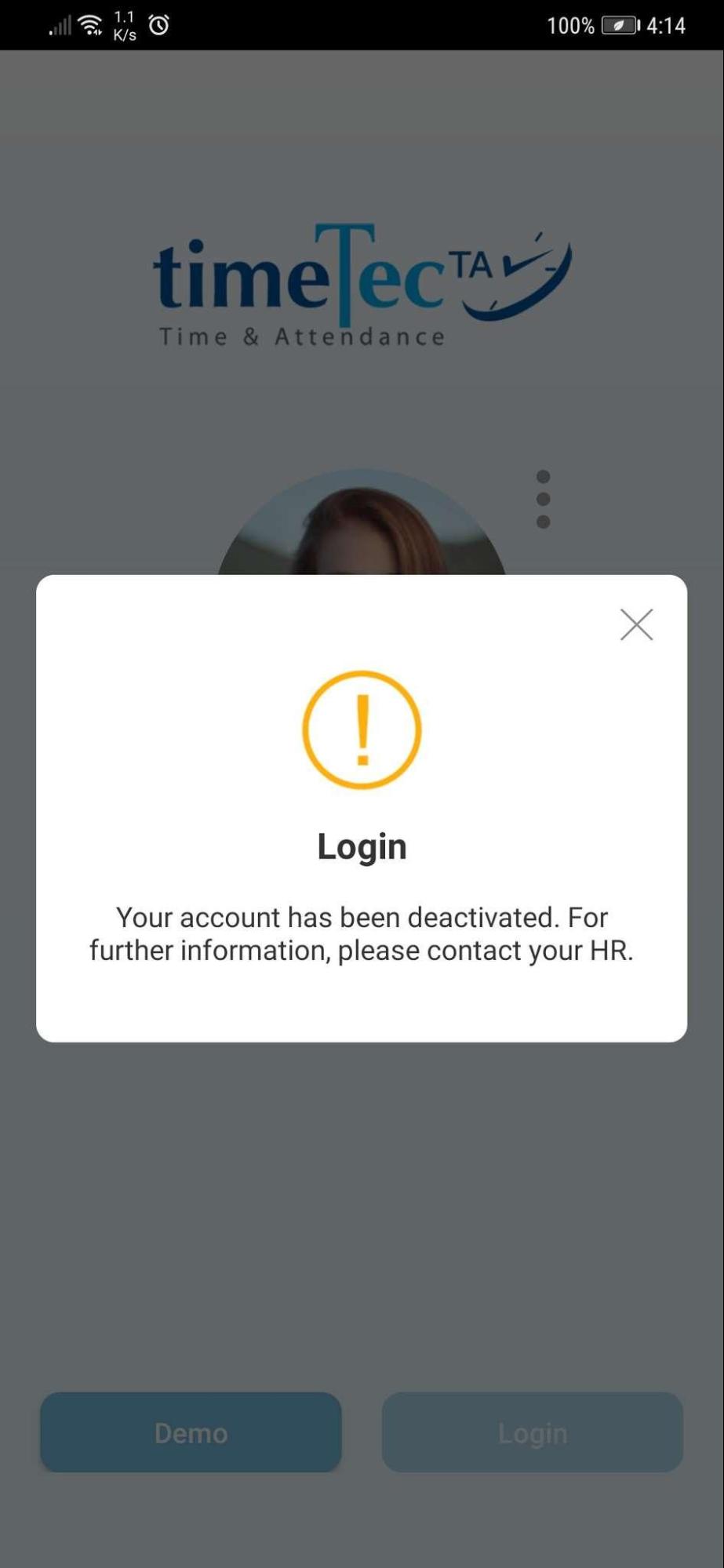Image resolution: width=724 pixels, height=1568 pixels.
Task: Open the three-dot menu beside profile photo
Action: (x=543, y=499)
